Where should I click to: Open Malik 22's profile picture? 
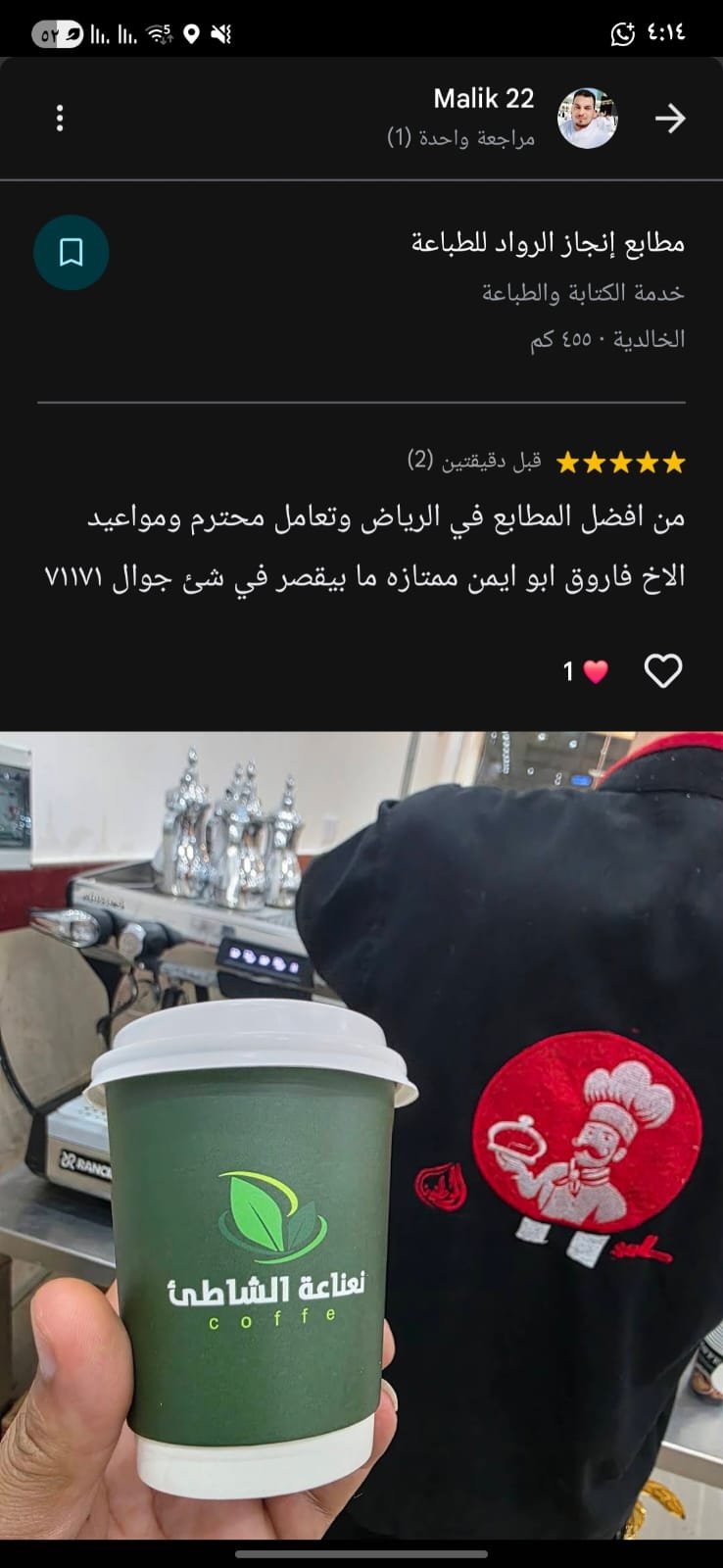(588, 119)
